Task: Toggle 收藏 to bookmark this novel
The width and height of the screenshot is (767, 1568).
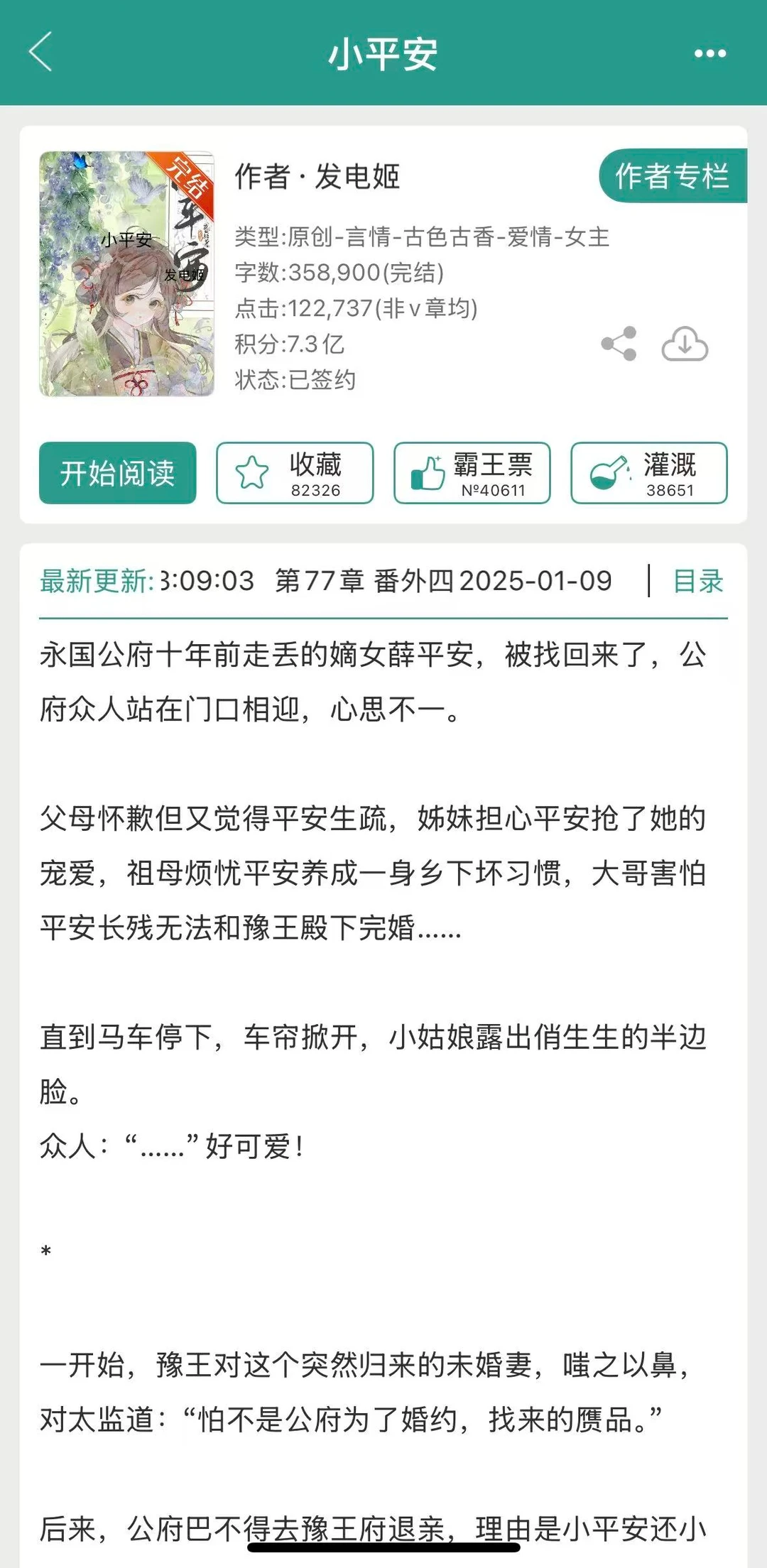Action: point(295,474)
